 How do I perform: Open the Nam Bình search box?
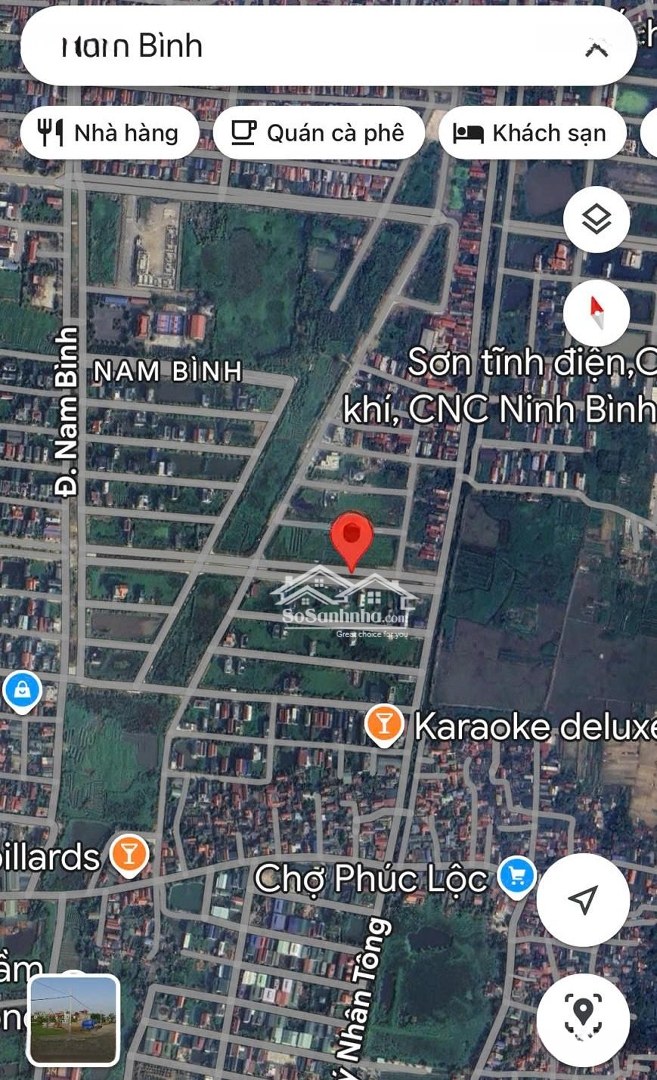(x=300, y=47)
